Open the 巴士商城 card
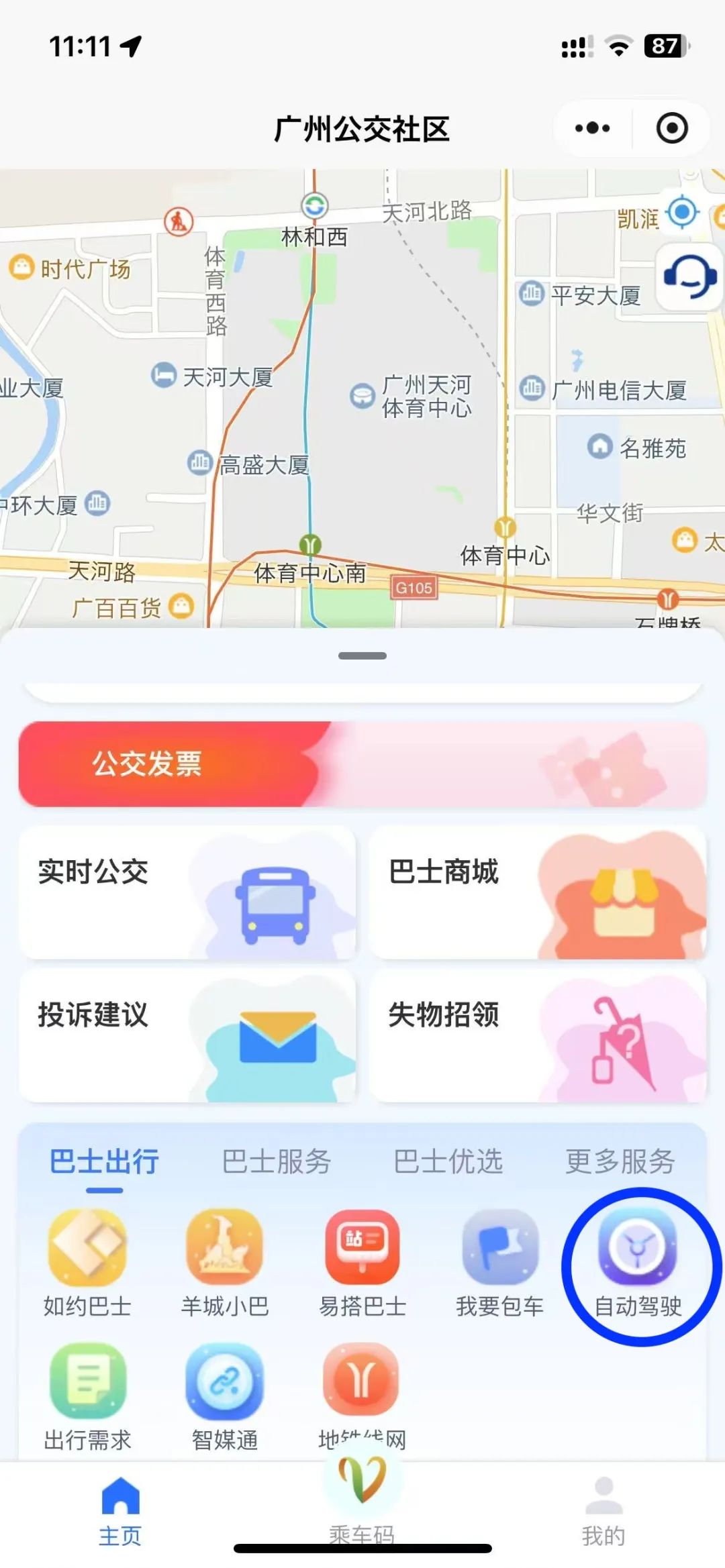 point(538,892)
